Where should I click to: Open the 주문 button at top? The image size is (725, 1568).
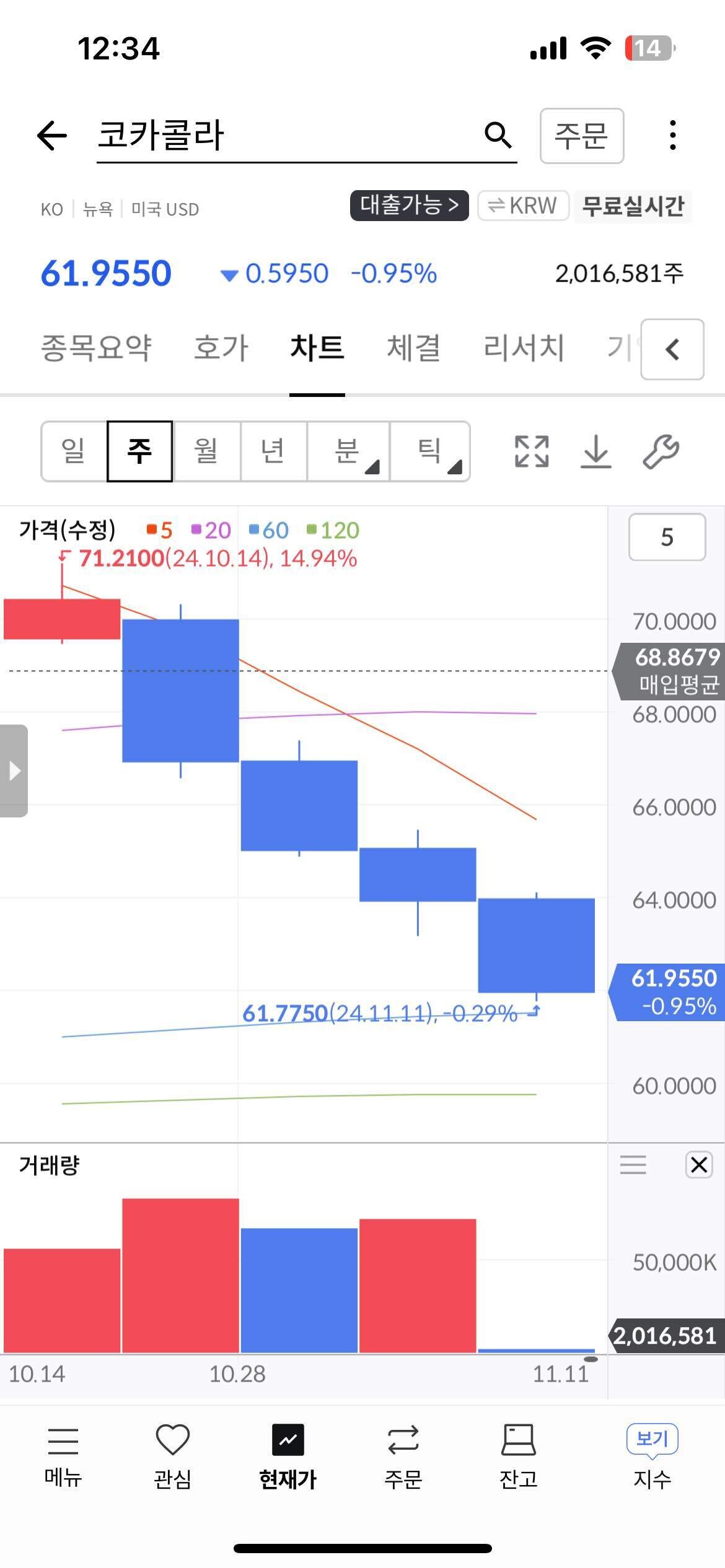(x=581, y=136)
